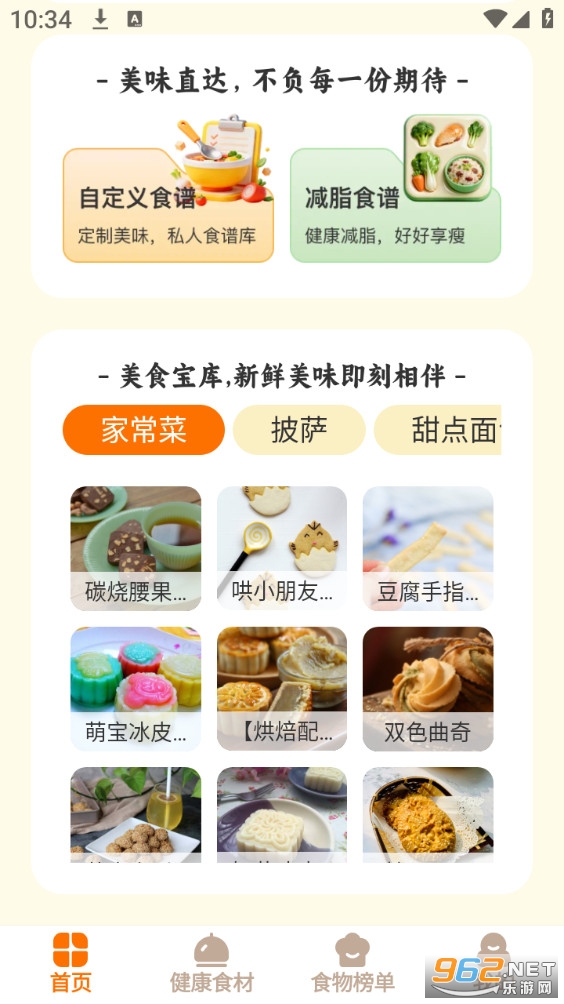The height and width of the screenshot is (1004, 564).
Task: Open the 碳烧腰果 recipe tile
Action: tap(136, 548)
